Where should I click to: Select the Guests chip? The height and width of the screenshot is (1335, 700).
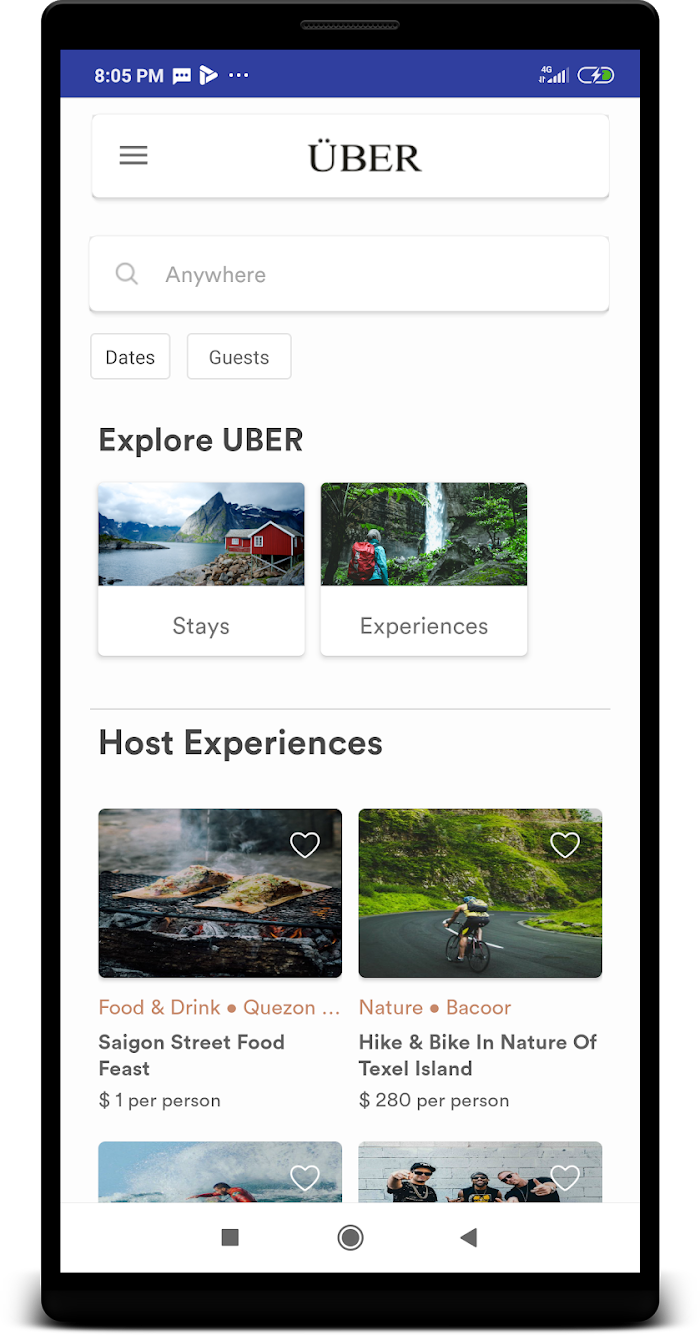239,357
